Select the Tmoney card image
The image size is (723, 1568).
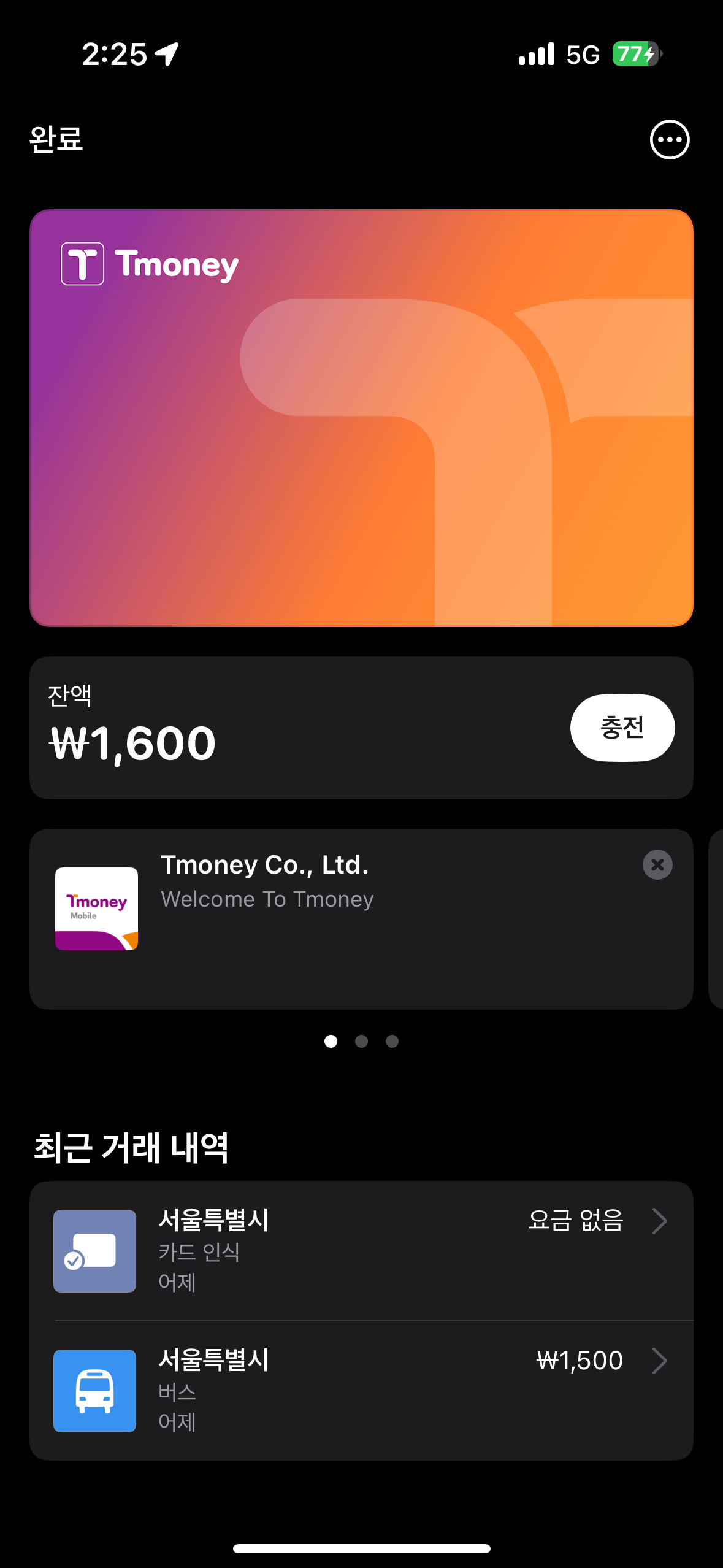tap(361, 418)
